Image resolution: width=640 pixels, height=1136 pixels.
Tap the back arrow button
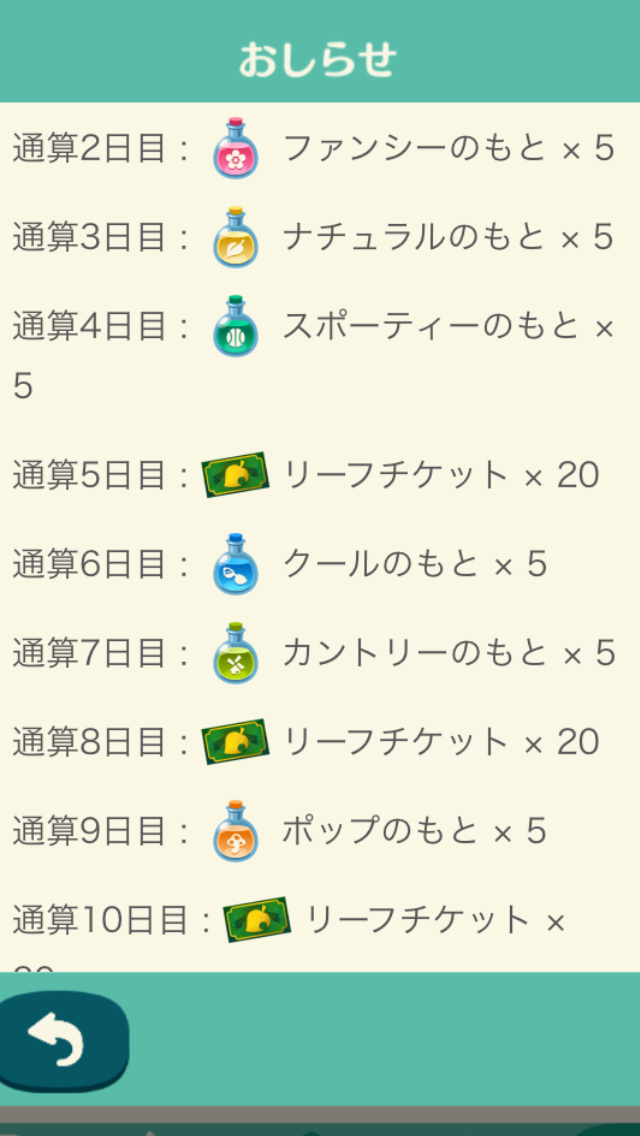(64, 1041)
